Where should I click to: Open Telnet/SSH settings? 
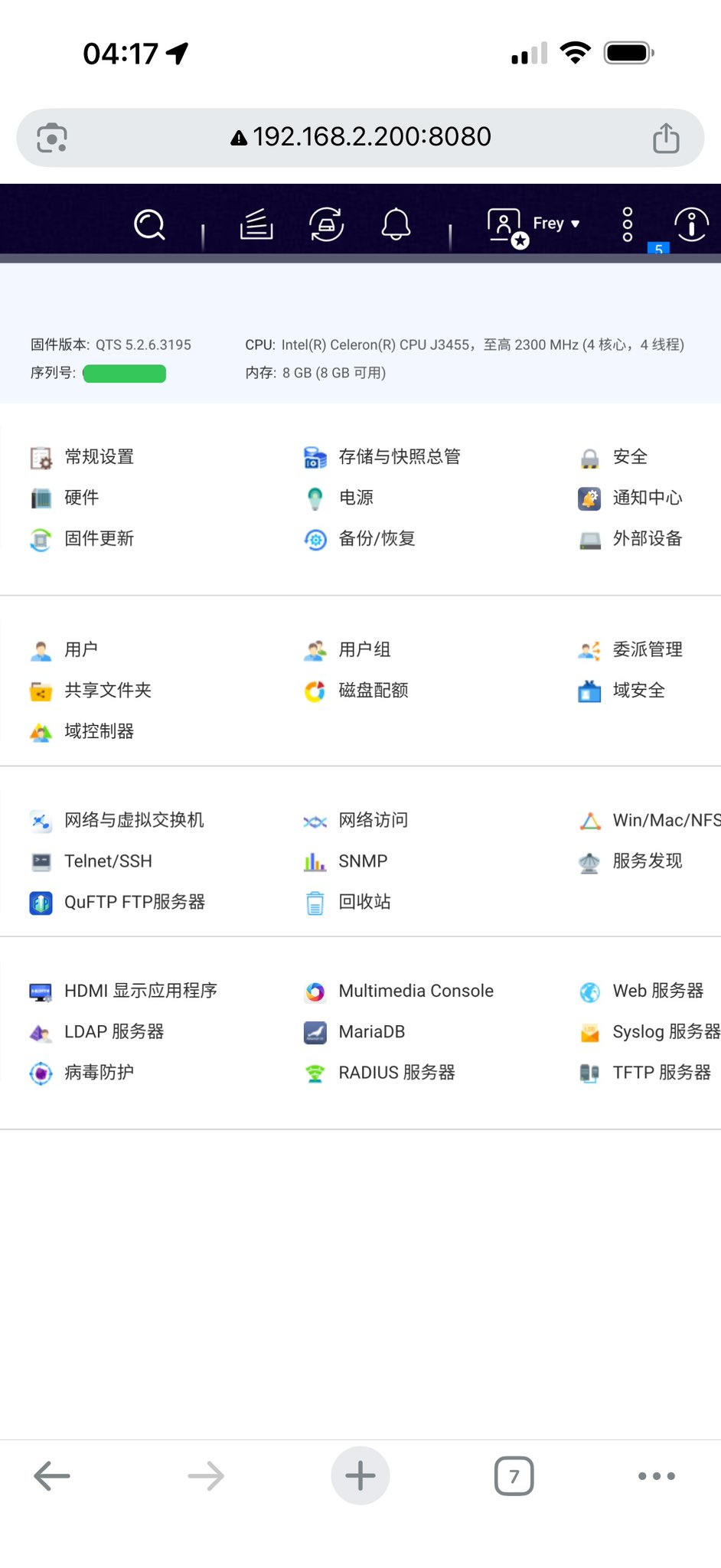tap(107, 861)
